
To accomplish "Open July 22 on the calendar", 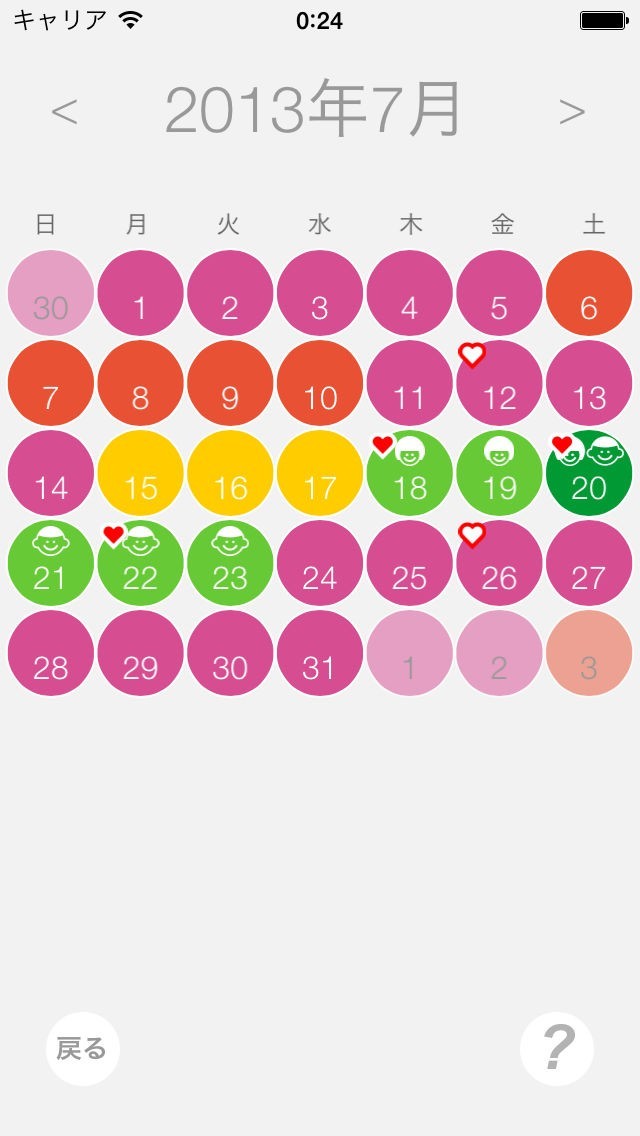I will click(x=140, y=563).
